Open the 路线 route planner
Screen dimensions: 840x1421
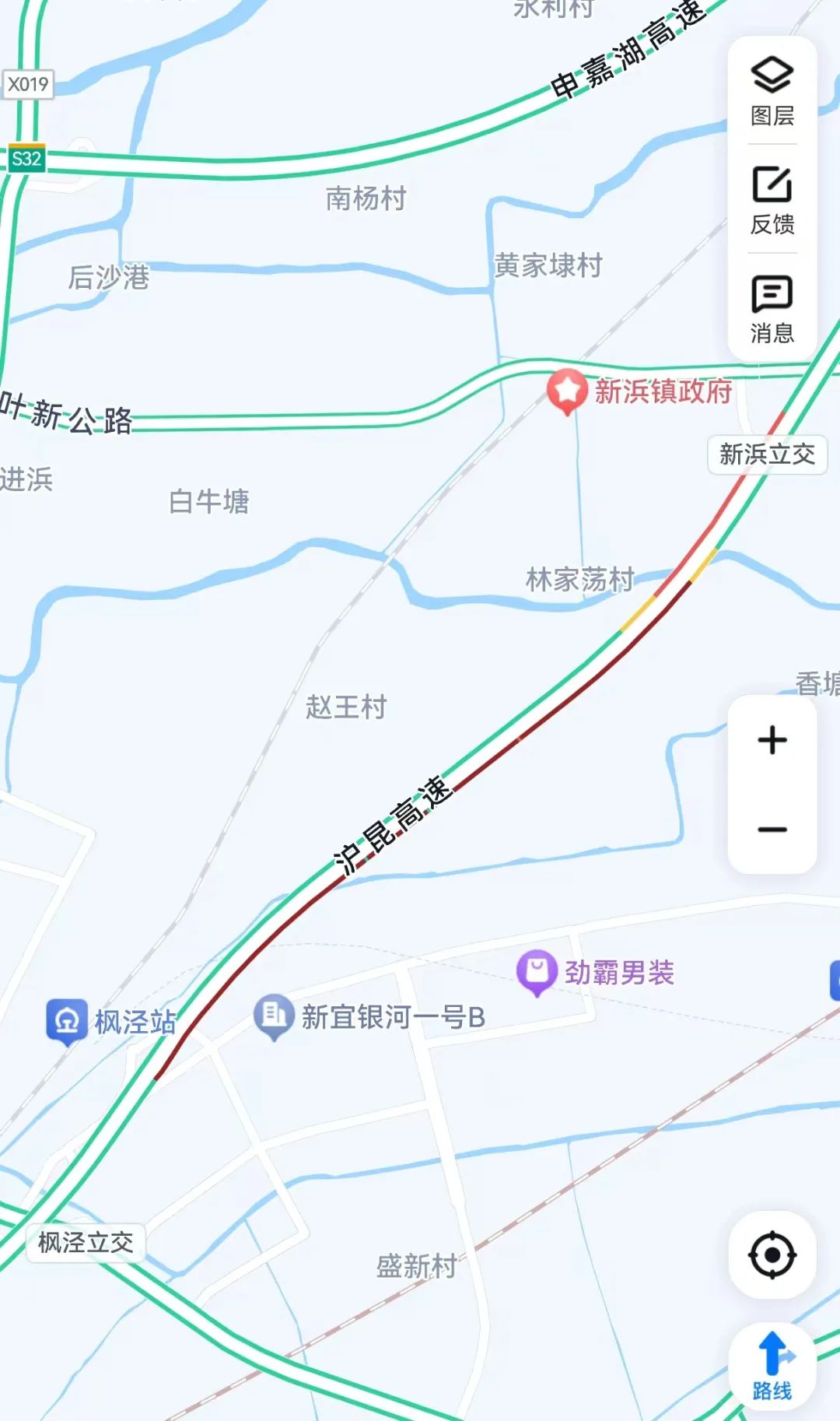click(772, 1366)
